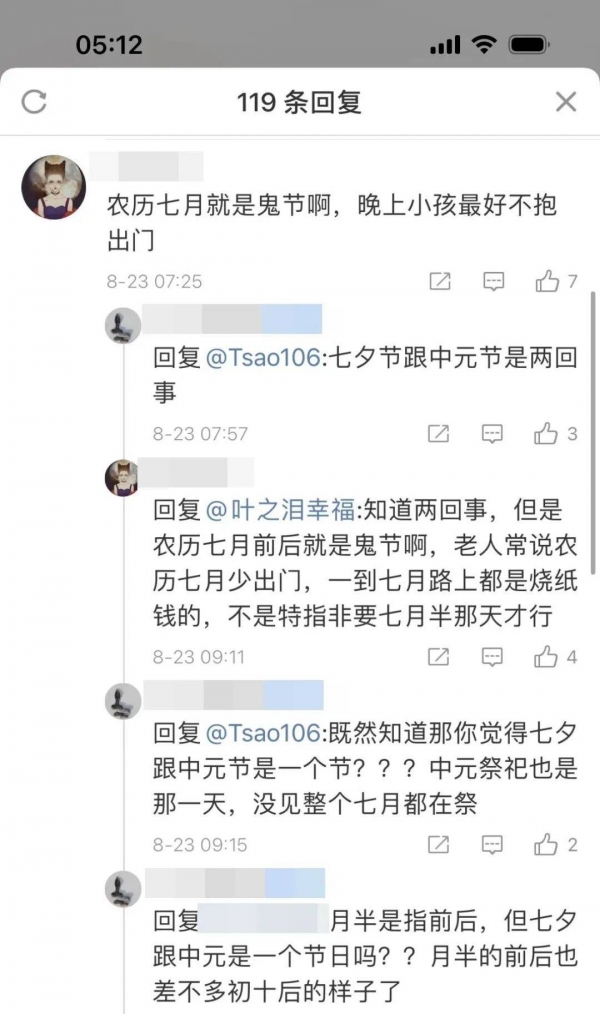Like the comment posted 8-23 07:25

(547, 281)
